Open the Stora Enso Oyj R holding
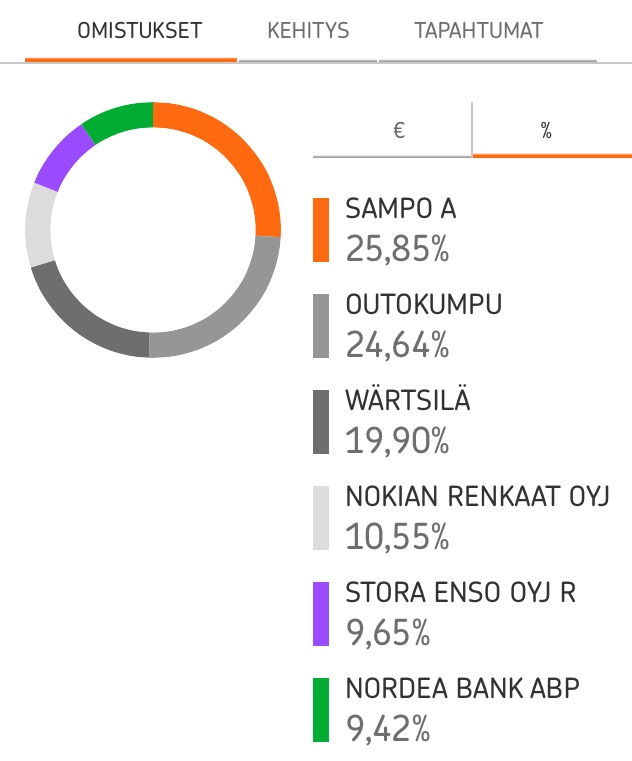 460,613
